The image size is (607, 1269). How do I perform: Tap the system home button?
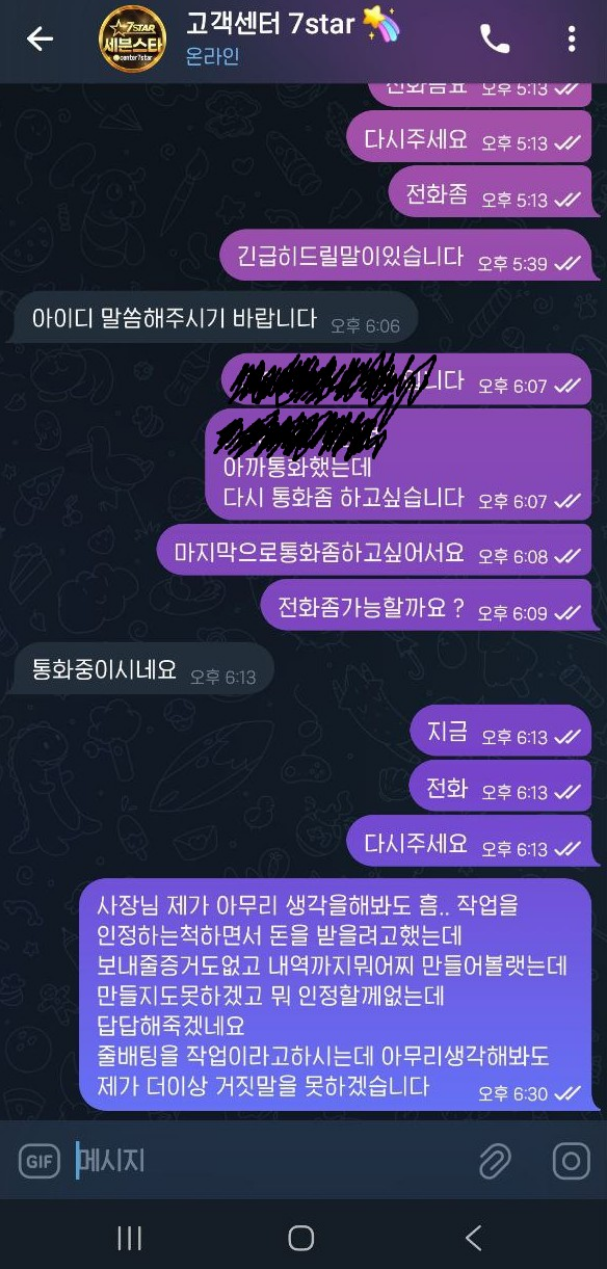click(301, 1238)
